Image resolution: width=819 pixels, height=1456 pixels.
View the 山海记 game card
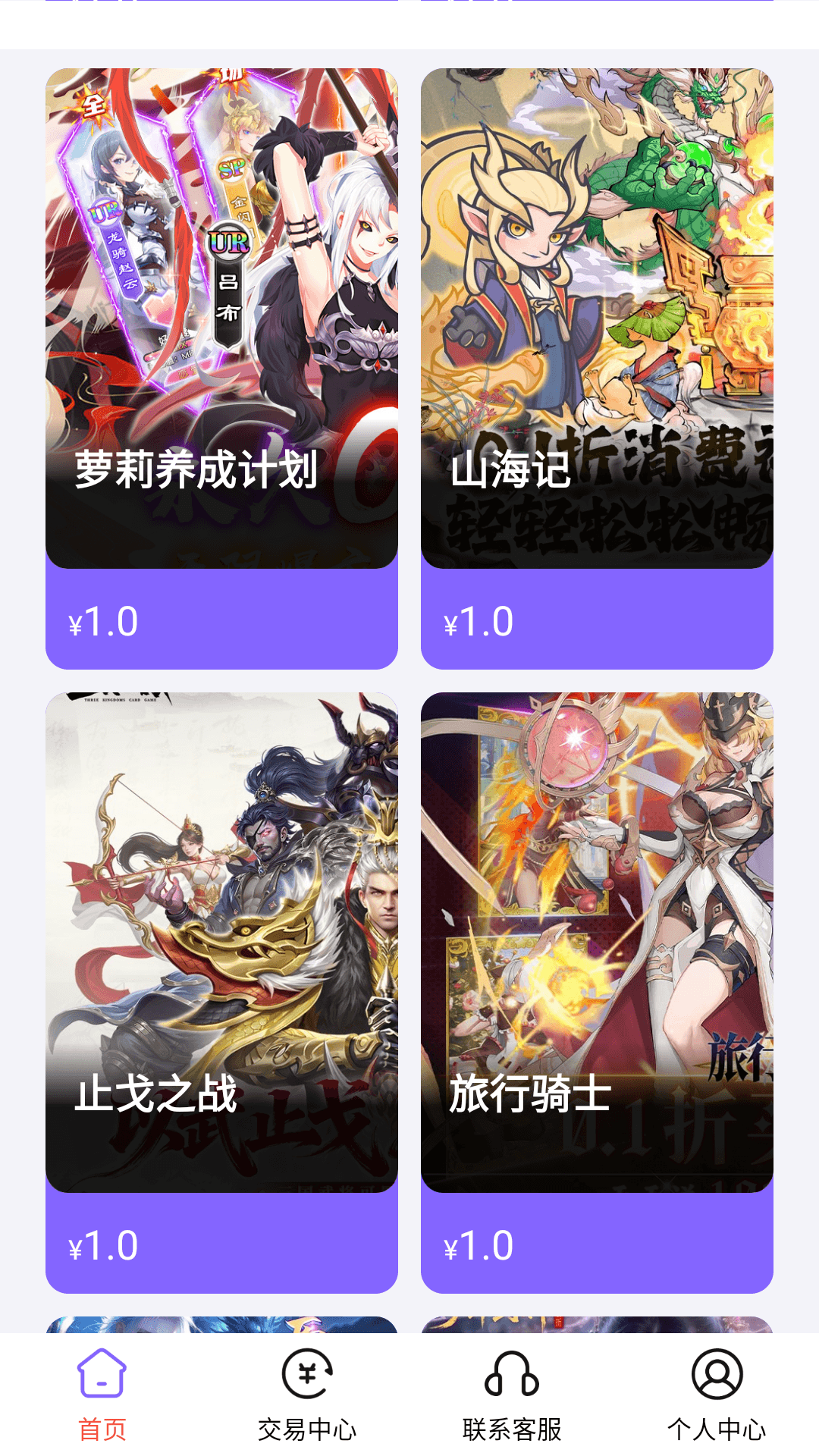click(x=598, y=318)
